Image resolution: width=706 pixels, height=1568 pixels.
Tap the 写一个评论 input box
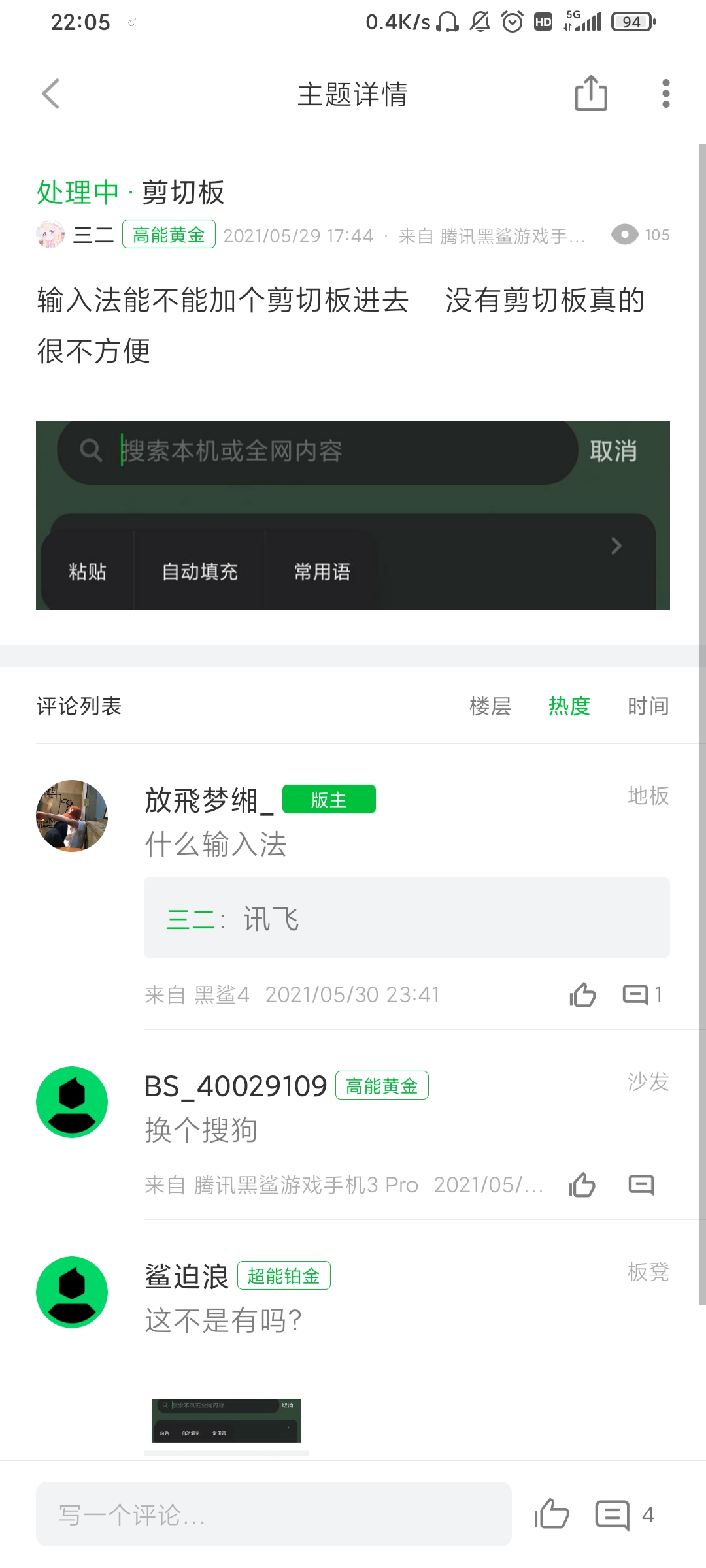pos(273,1514)
